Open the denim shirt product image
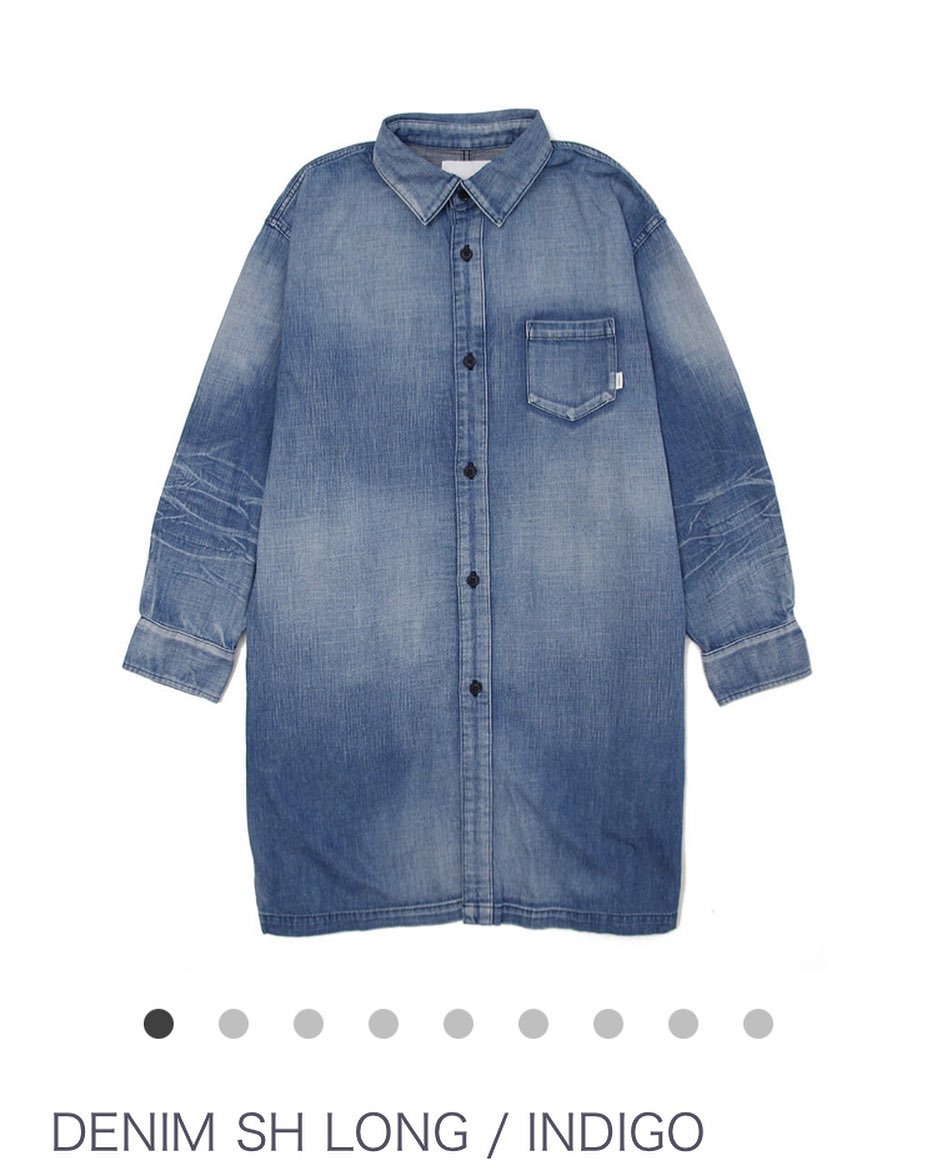Screen dimensions: 937x1171 point(467,520)
